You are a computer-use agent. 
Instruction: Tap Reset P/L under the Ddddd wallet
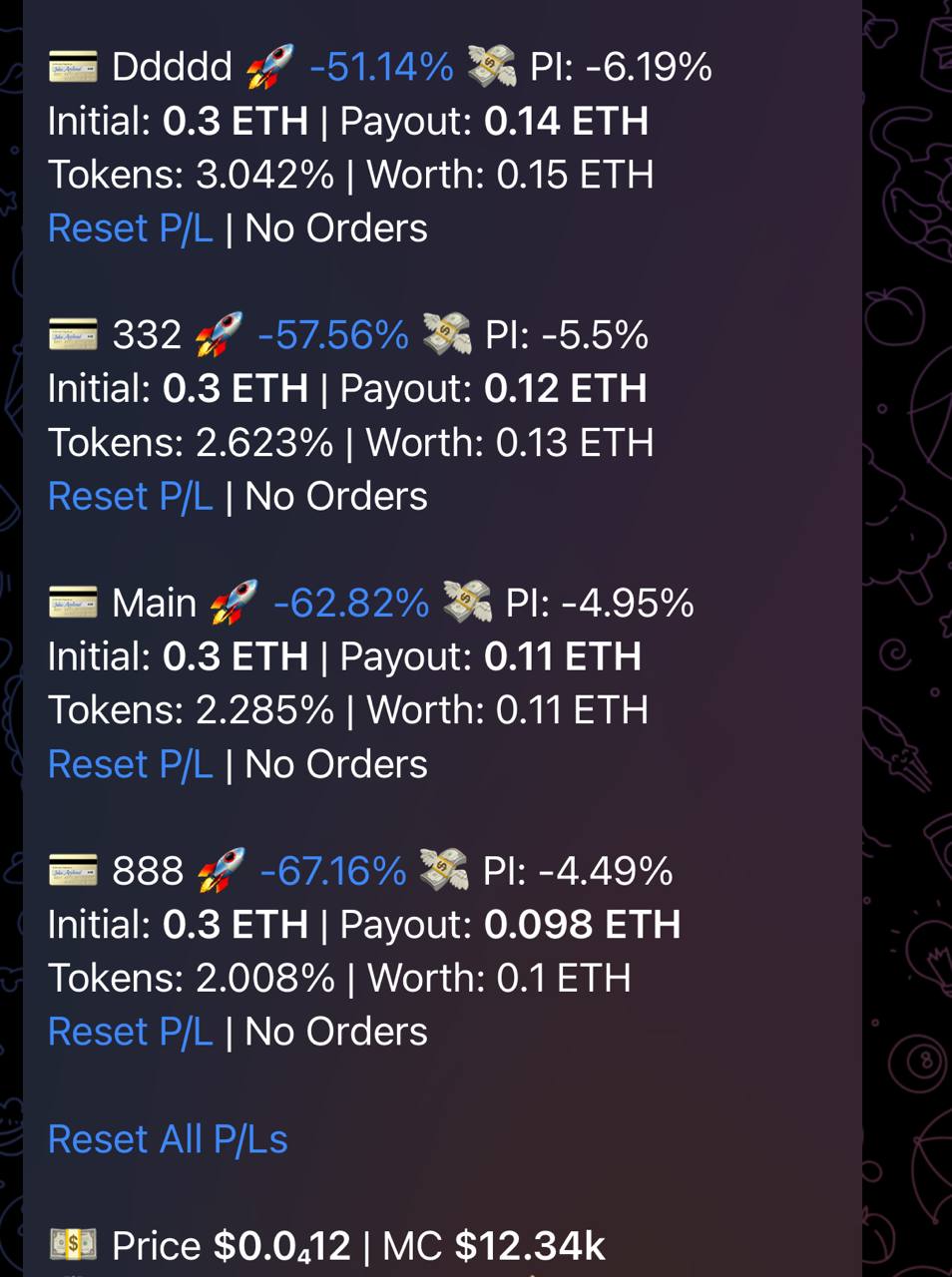(x=131, y=228)
